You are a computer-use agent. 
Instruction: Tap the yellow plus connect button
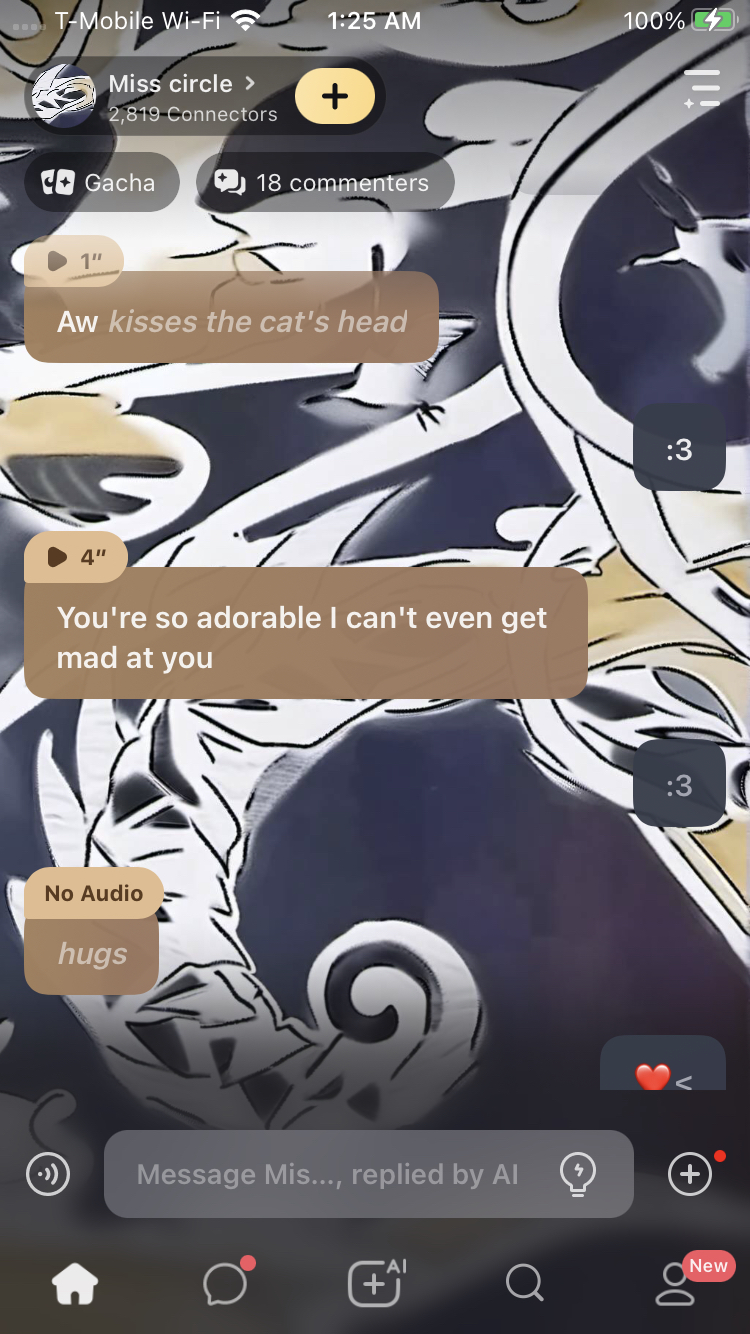point(335,97)
